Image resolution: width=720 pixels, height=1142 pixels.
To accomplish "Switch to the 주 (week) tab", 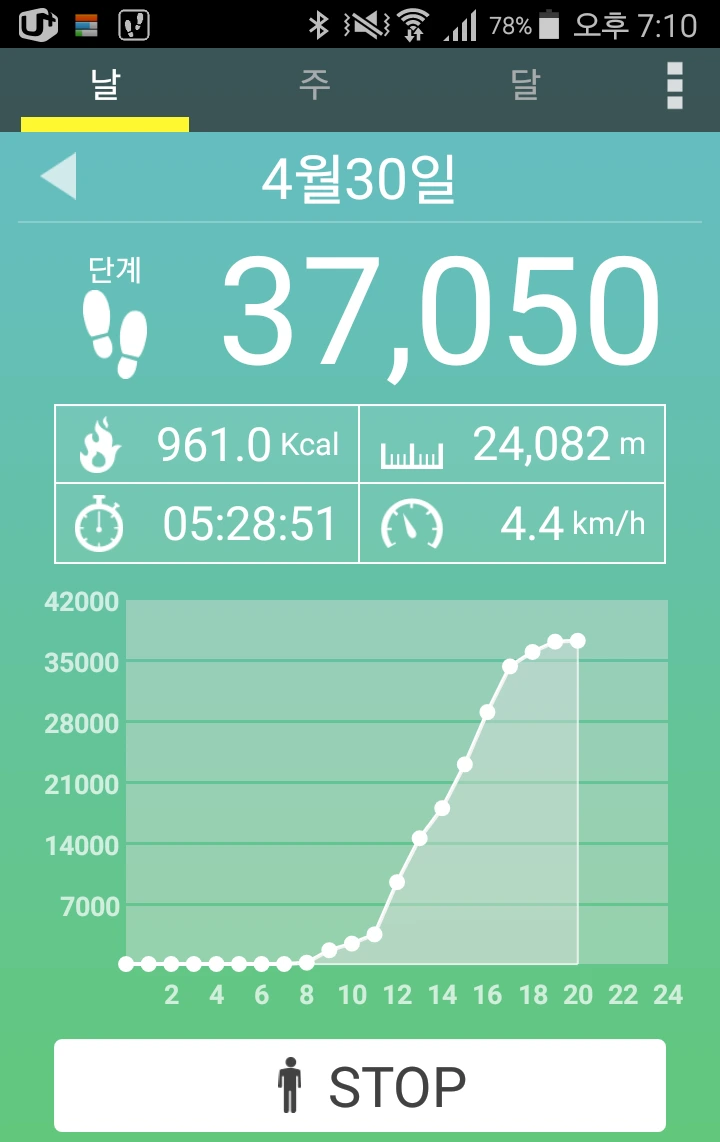I will pos(314,86).
